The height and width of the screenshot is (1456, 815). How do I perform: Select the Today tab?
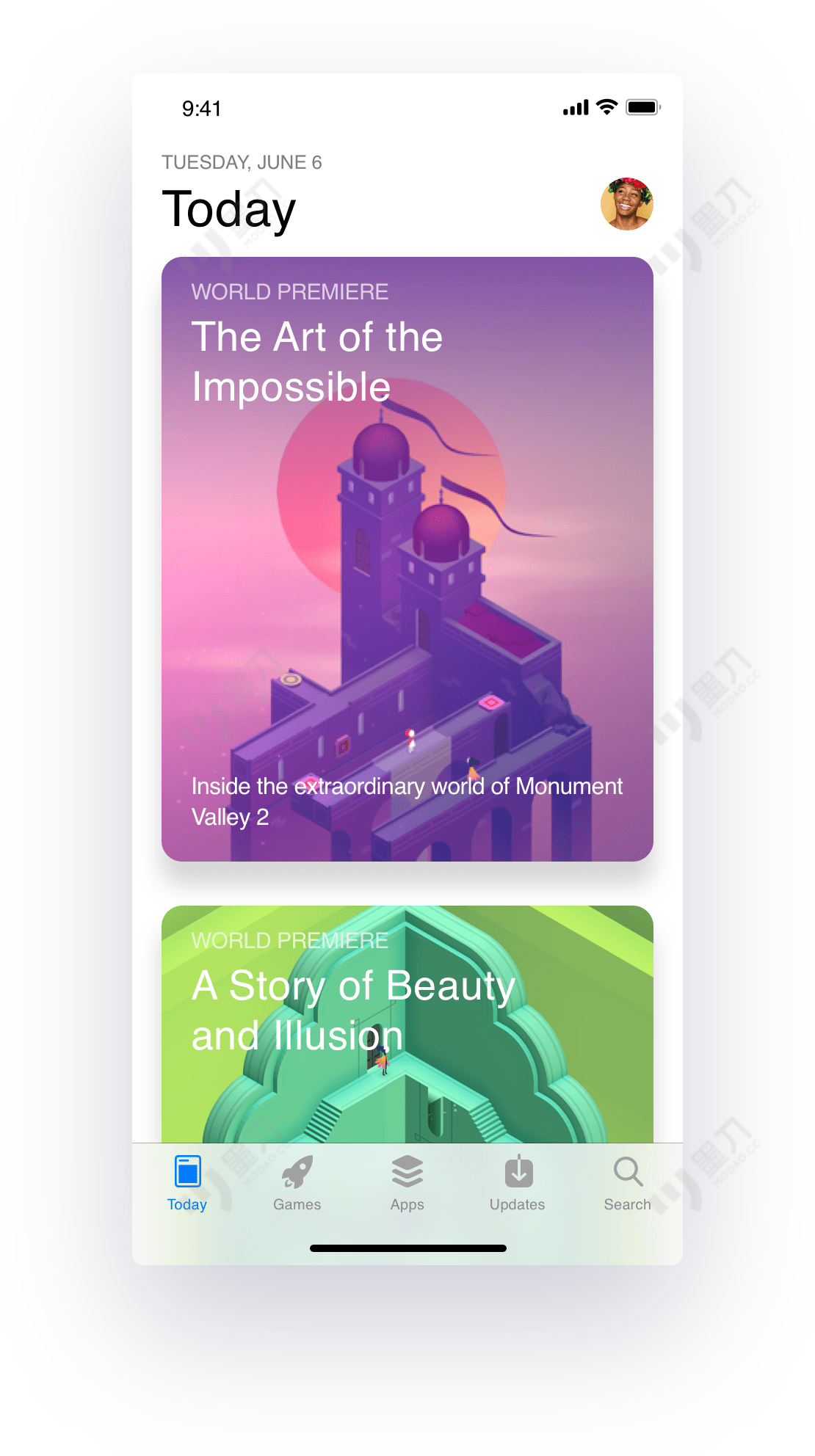tap(187, 1182)
